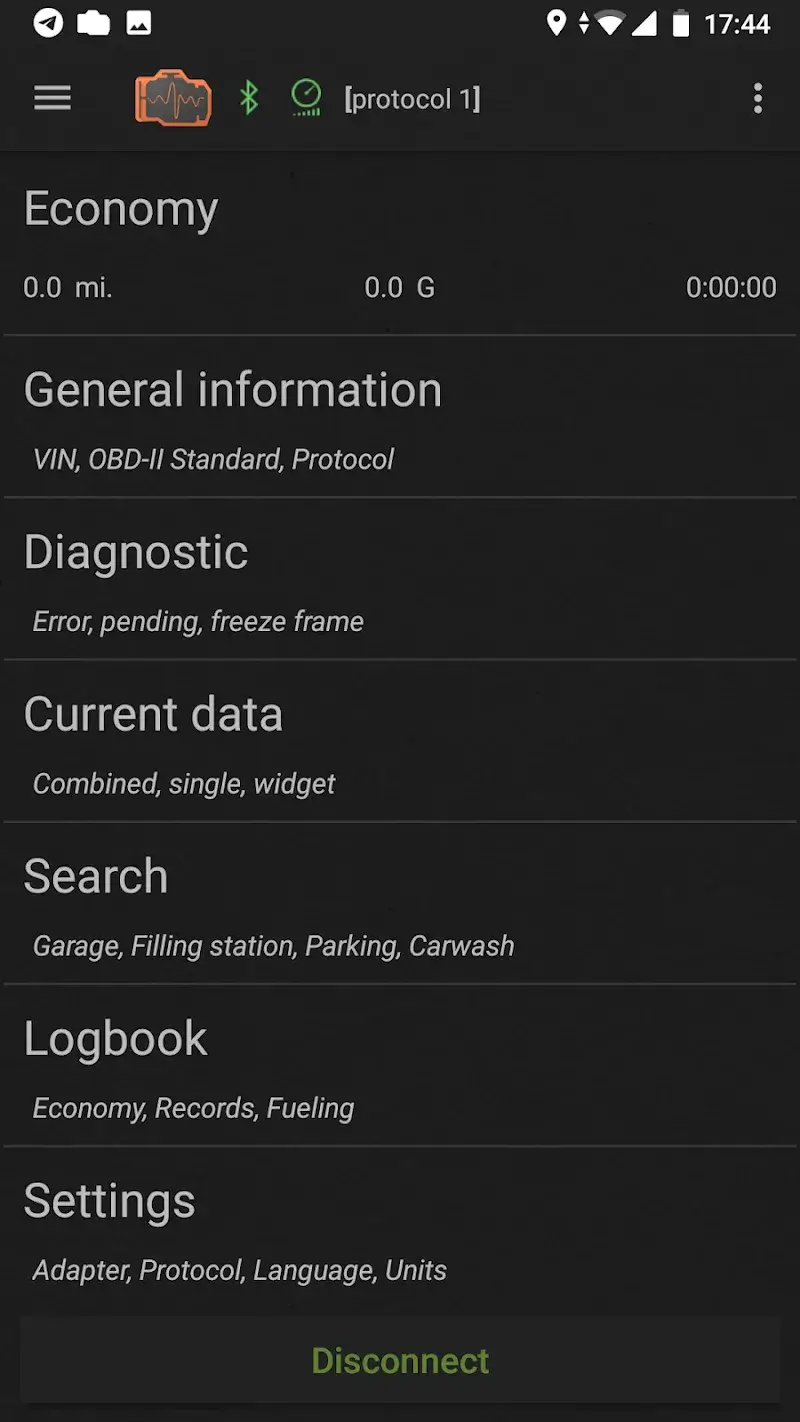Open Settings for adapter and units
The height and width of the screenshot is (1422, 800).
pyautogui.click(x=400, y=1228)
